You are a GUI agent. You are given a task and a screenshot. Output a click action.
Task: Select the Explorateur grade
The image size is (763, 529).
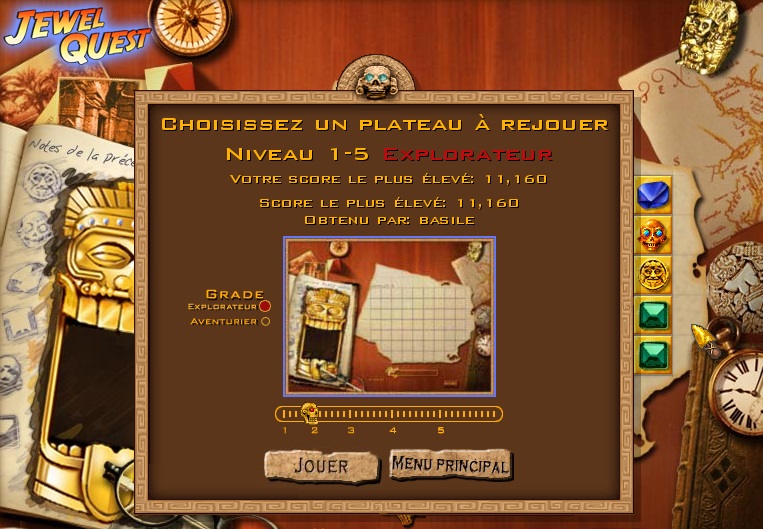point(265,307)
